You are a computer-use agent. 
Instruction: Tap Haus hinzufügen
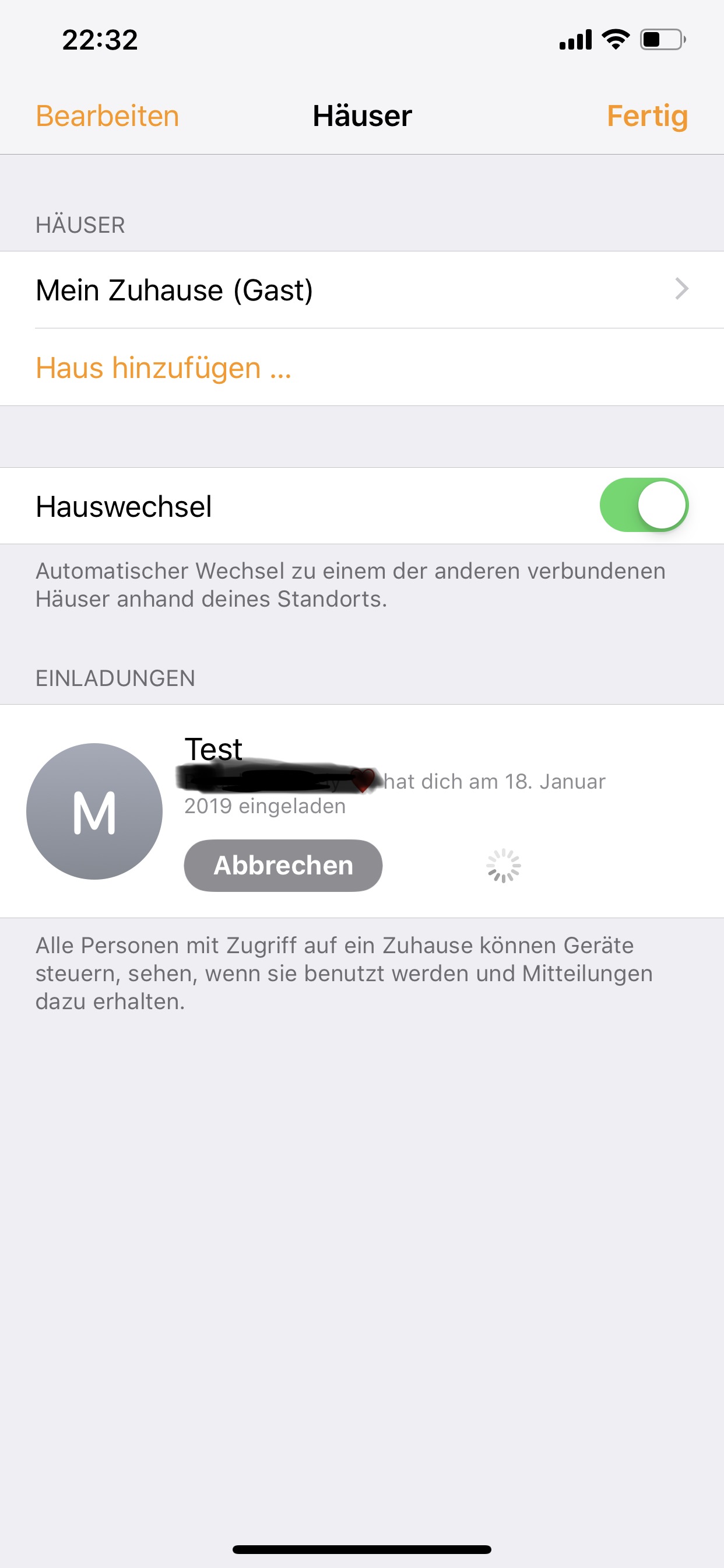tap(164, 367)
